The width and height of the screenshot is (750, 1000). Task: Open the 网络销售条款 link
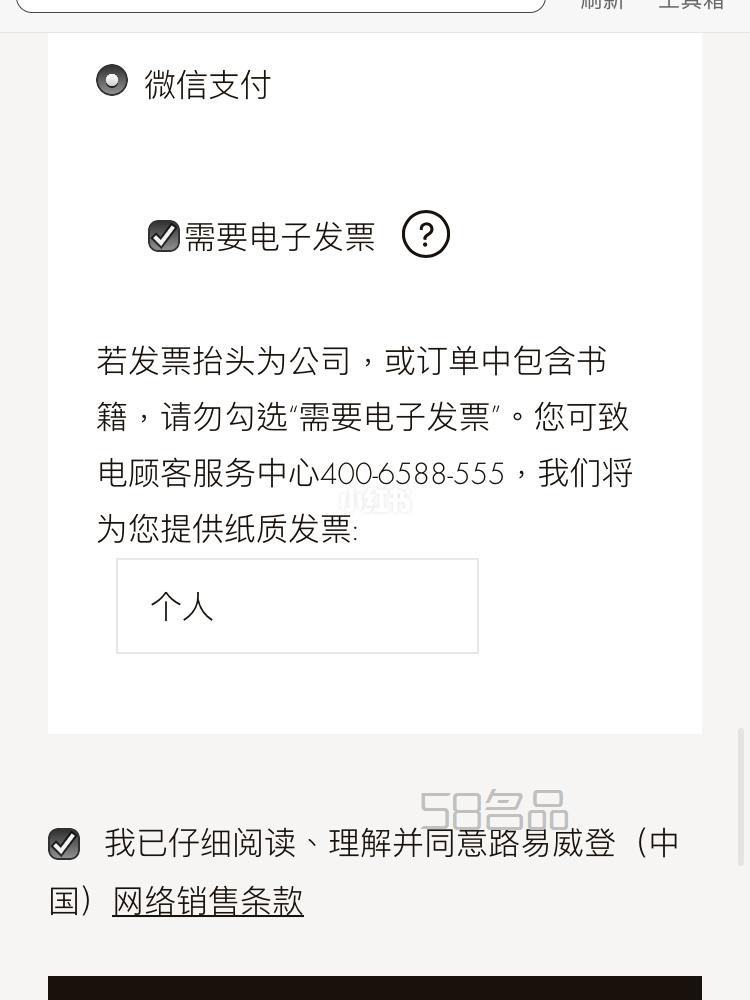click(208, 901)
